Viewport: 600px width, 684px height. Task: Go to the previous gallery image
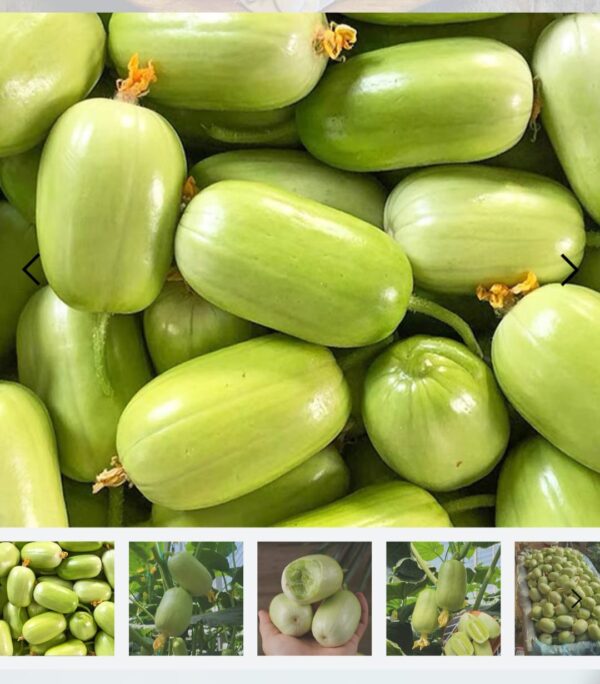(x=31, y=270)
